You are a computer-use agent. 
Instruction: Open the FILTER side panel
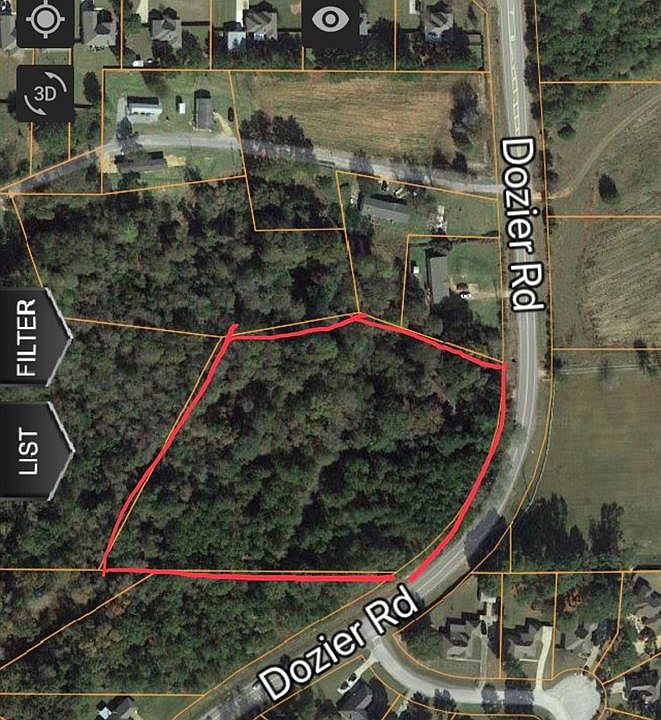30,338
